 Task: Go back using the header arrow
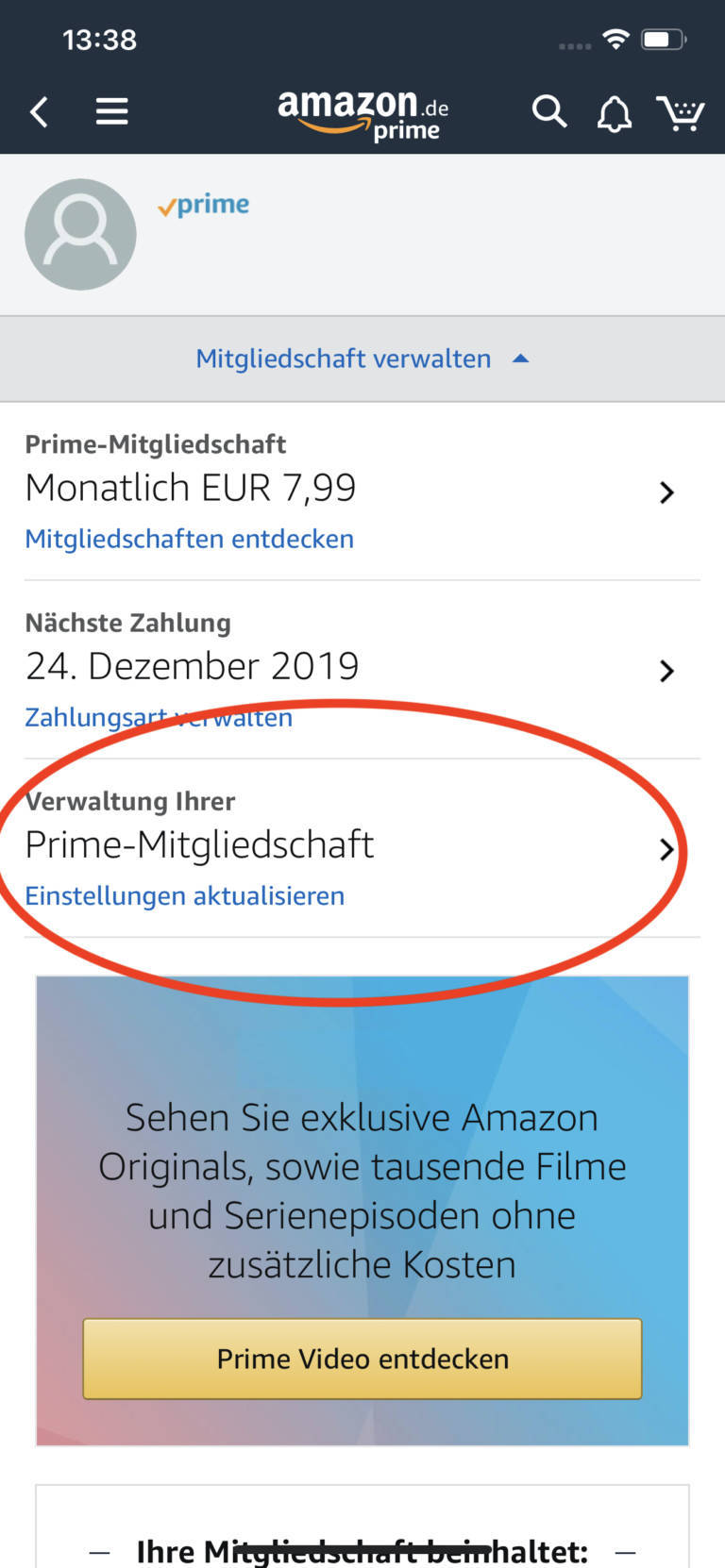39,112
